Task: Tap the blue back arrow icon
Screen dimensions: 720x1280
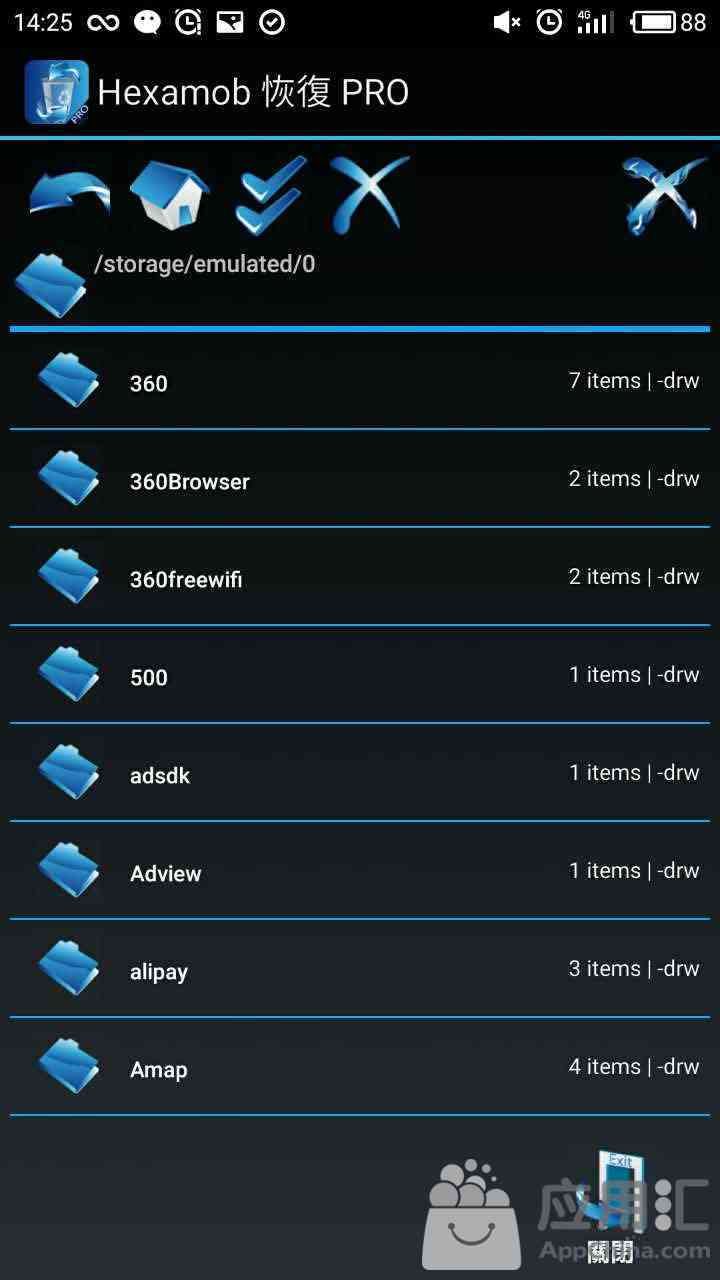Action: 69,195
